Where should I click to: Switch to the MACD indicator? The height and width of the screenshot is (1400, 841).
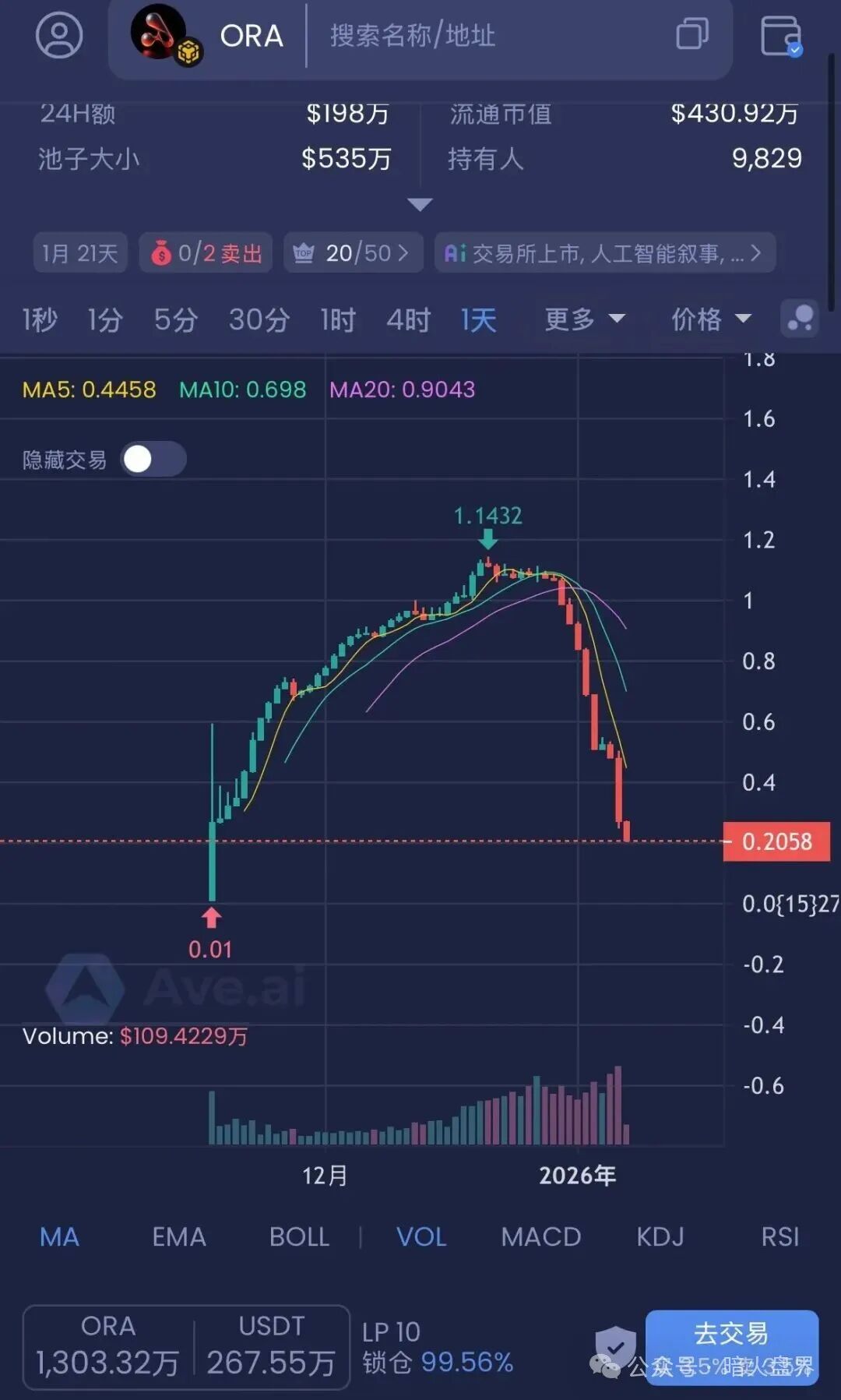(x=540, y=1236)
